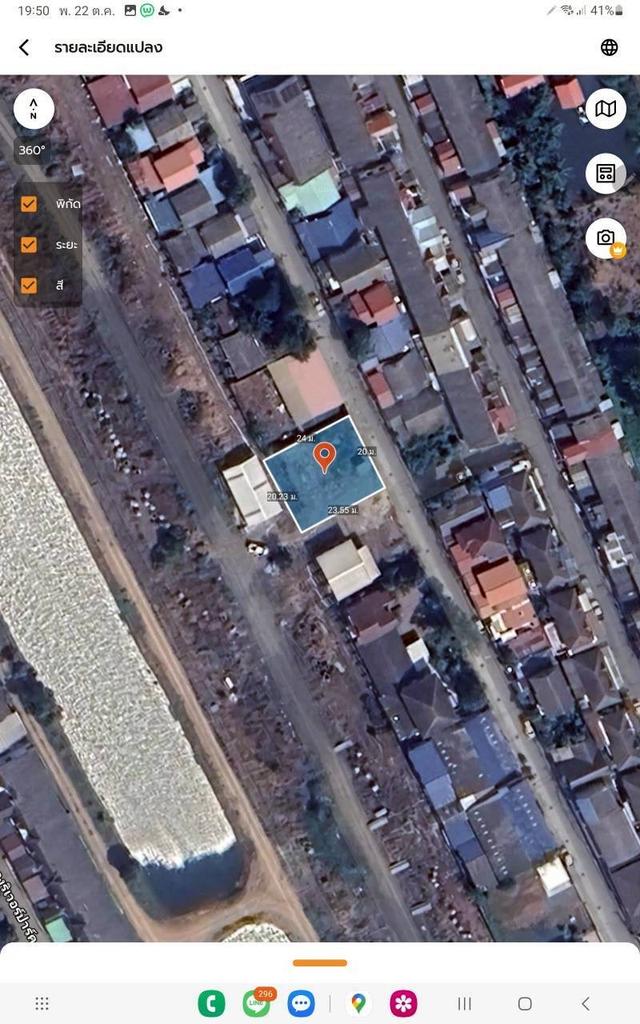
Task: Open the 360° view
Action: point(30,150)
